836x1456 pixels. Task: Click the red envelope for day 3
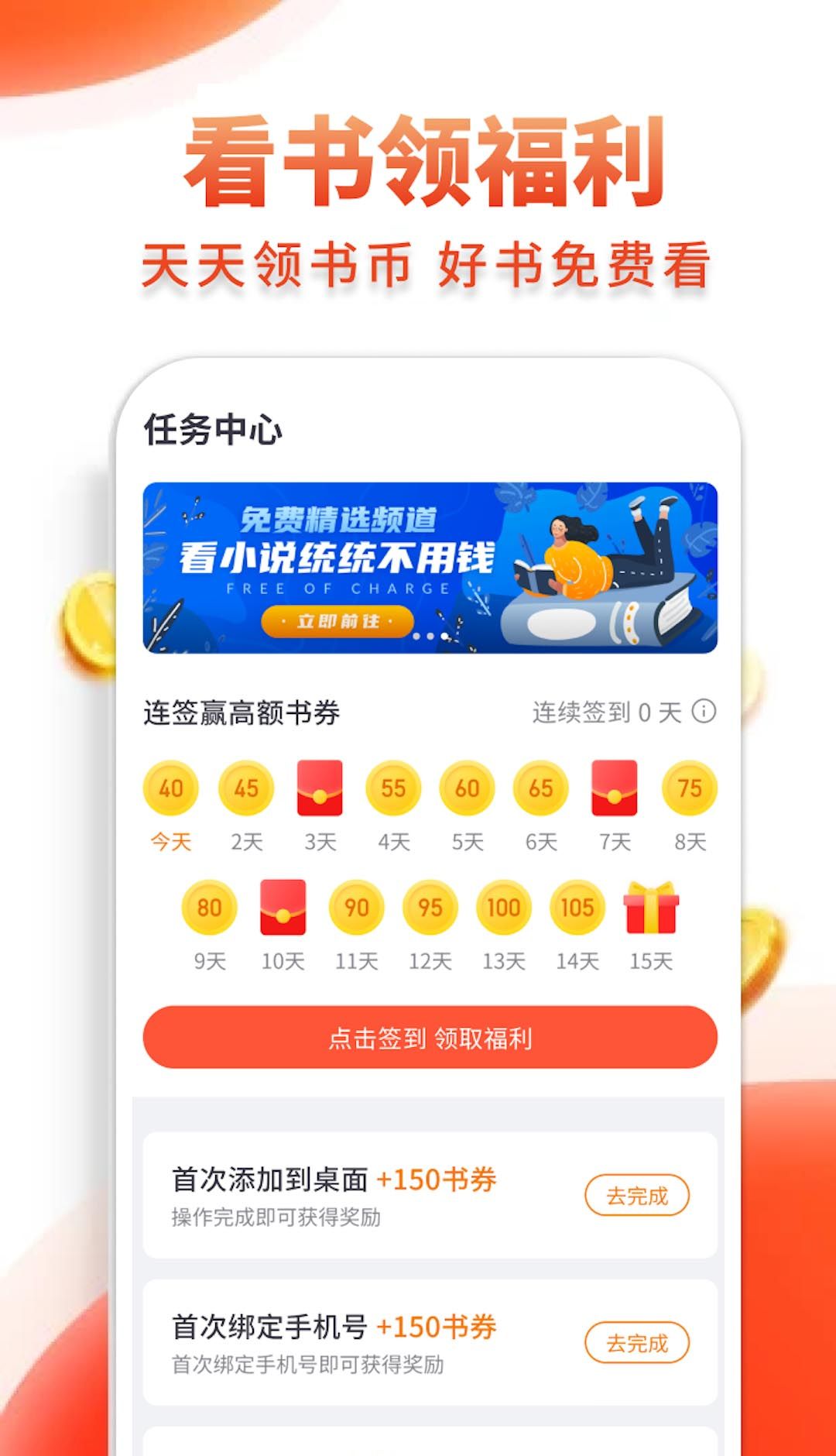pos(319,788)
